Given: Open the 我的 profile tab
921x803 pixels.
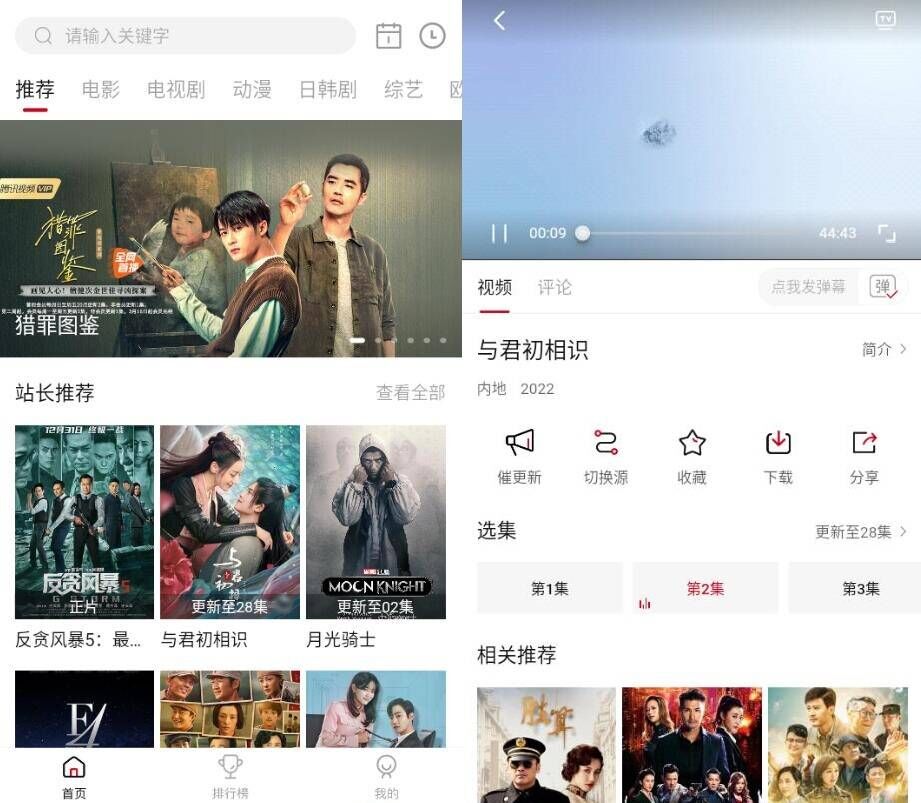Looking at the screenshot, I should click(x=386, y=776).
